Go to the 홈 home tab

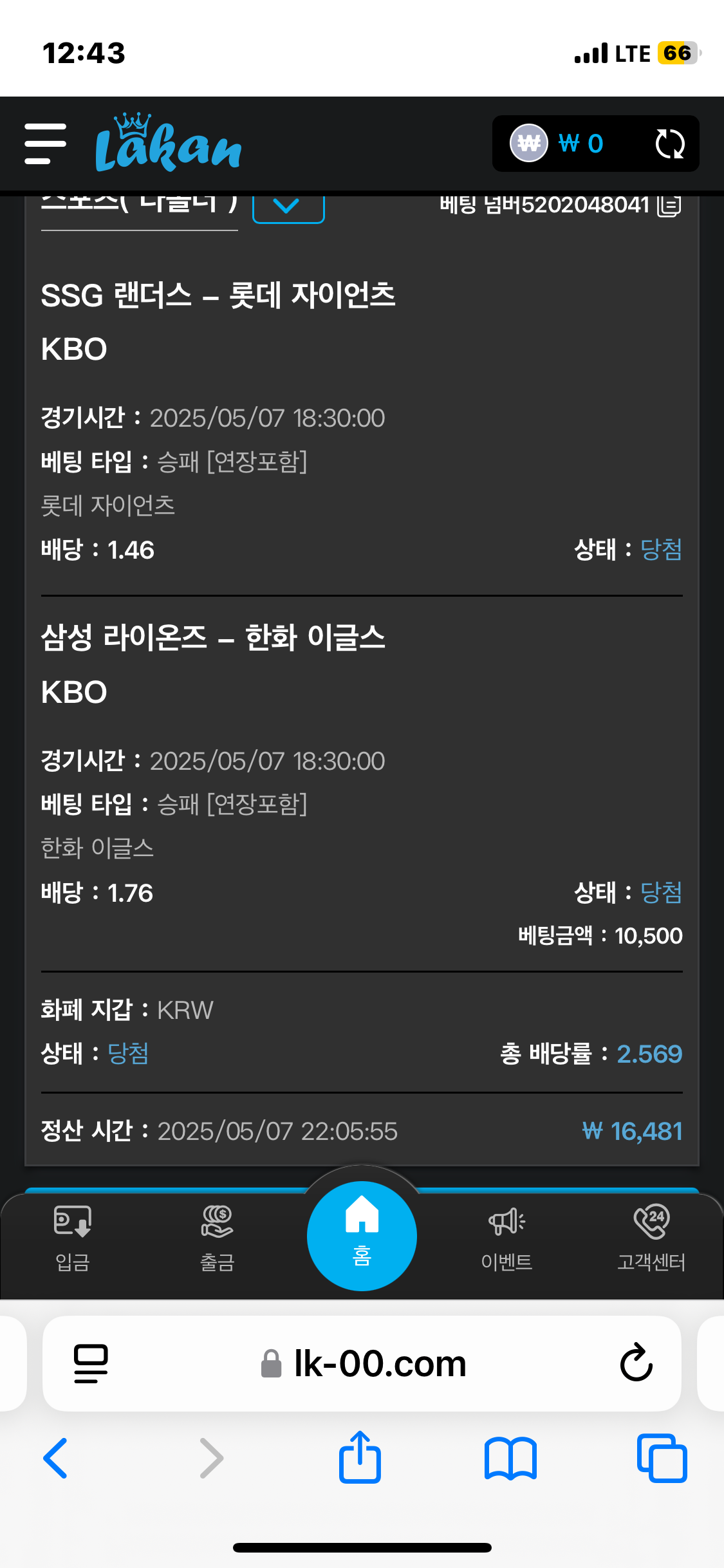pyautogui.click(x=362, y=1236)
